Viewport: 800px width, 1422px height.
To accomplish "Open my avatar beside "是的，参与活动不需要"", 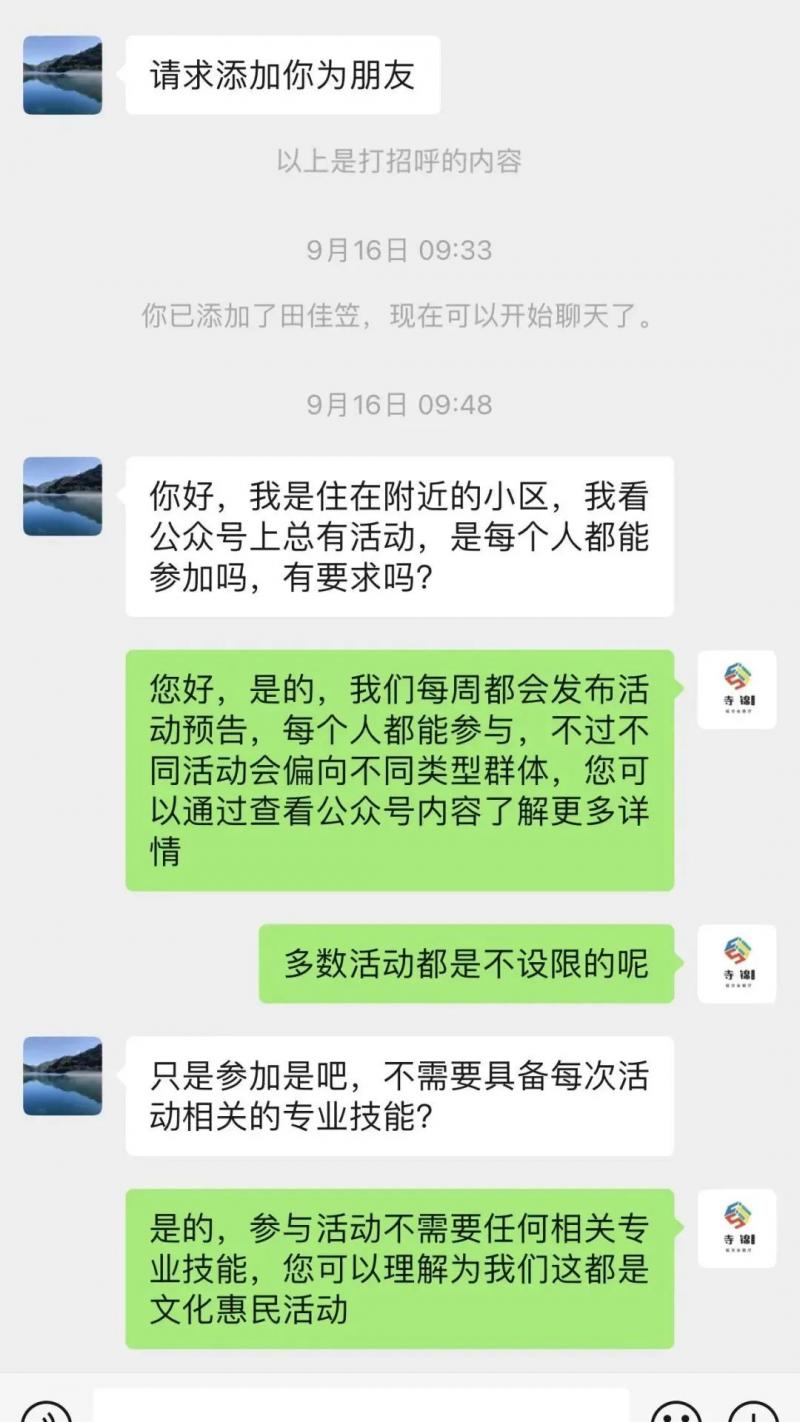I will 737,1229.
